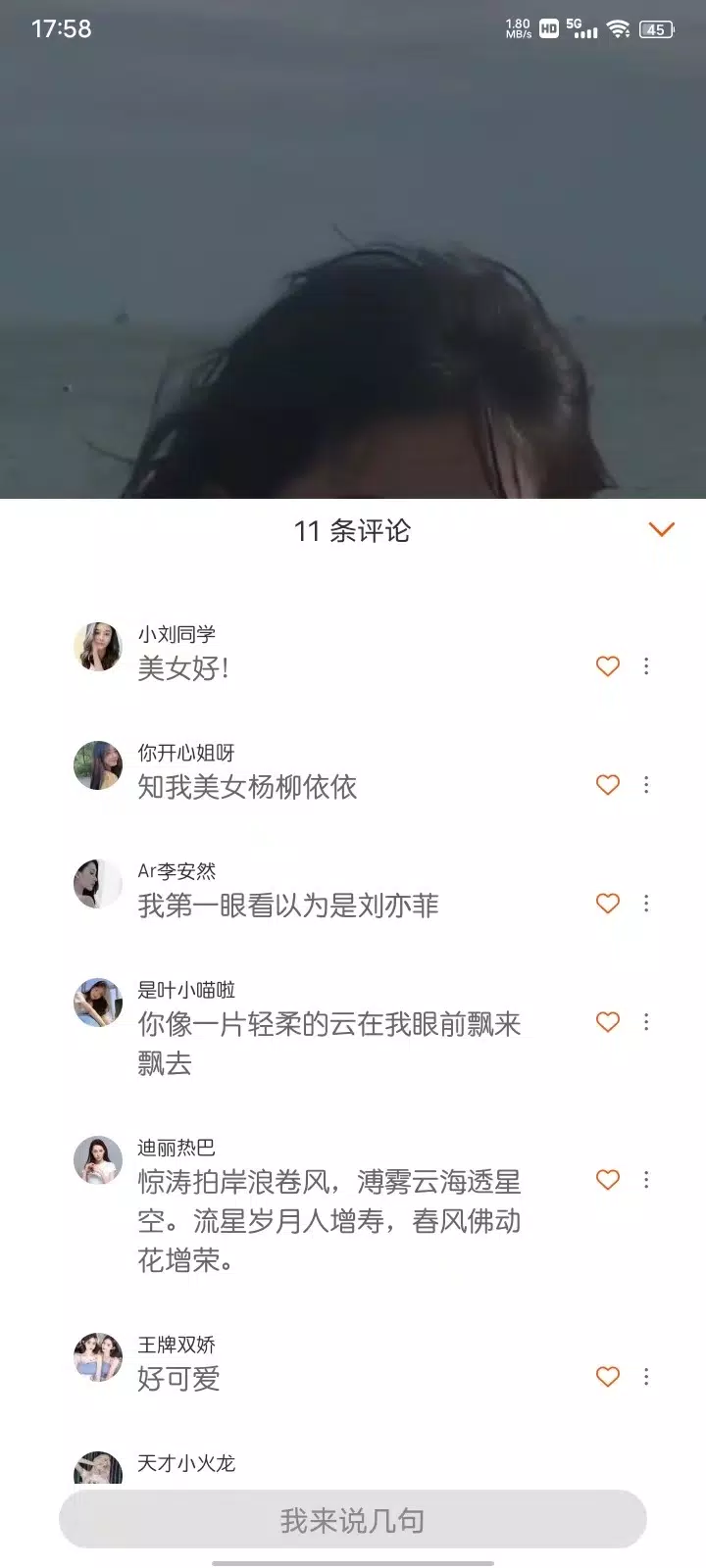The width and height of the screenshot is (706, 1568).
Task: Collapse the comments panel with the chevron
Action: click(662, 529)
